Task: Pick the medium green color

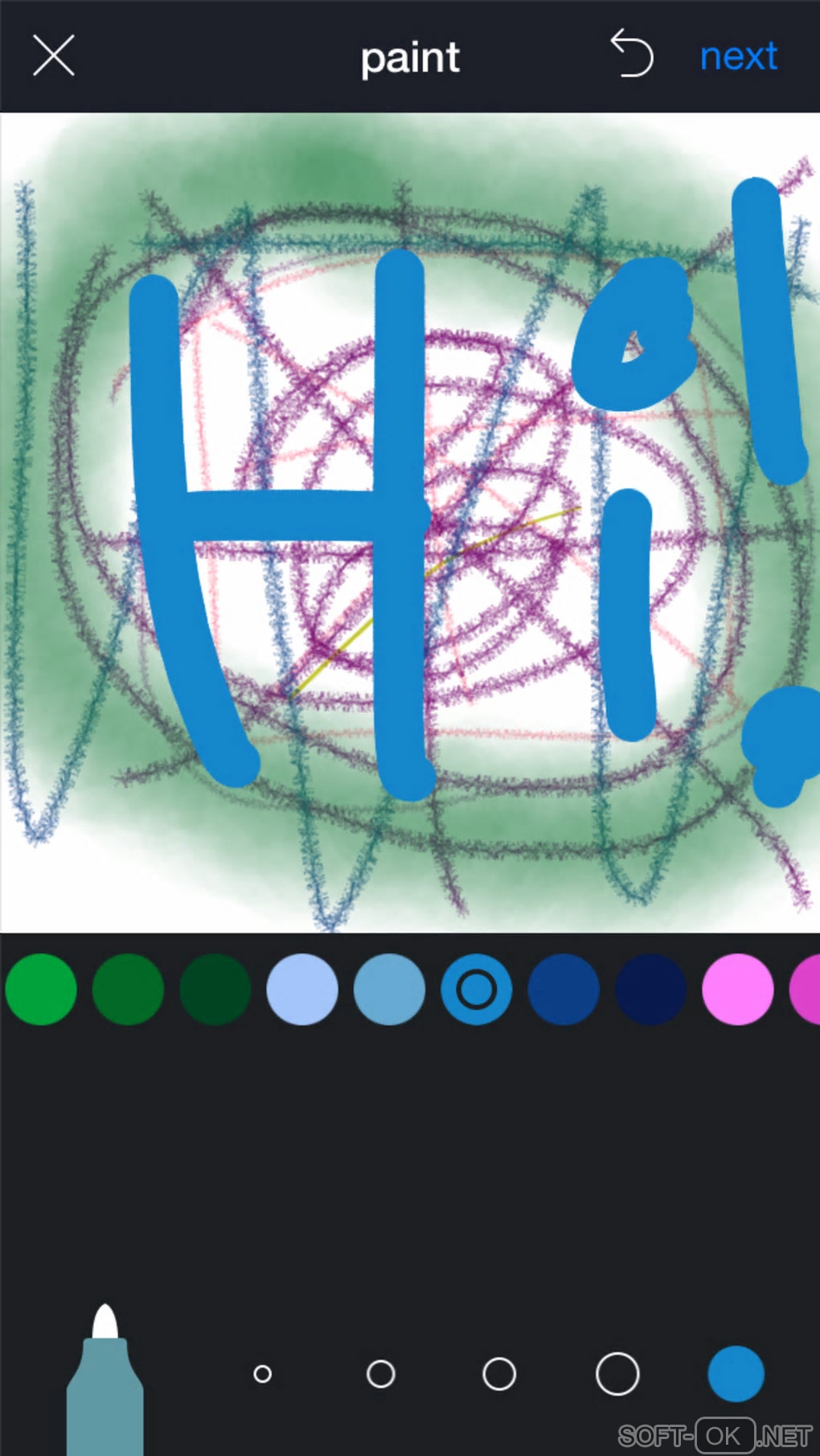Action: pyautogui.click(x=128, y=989)
